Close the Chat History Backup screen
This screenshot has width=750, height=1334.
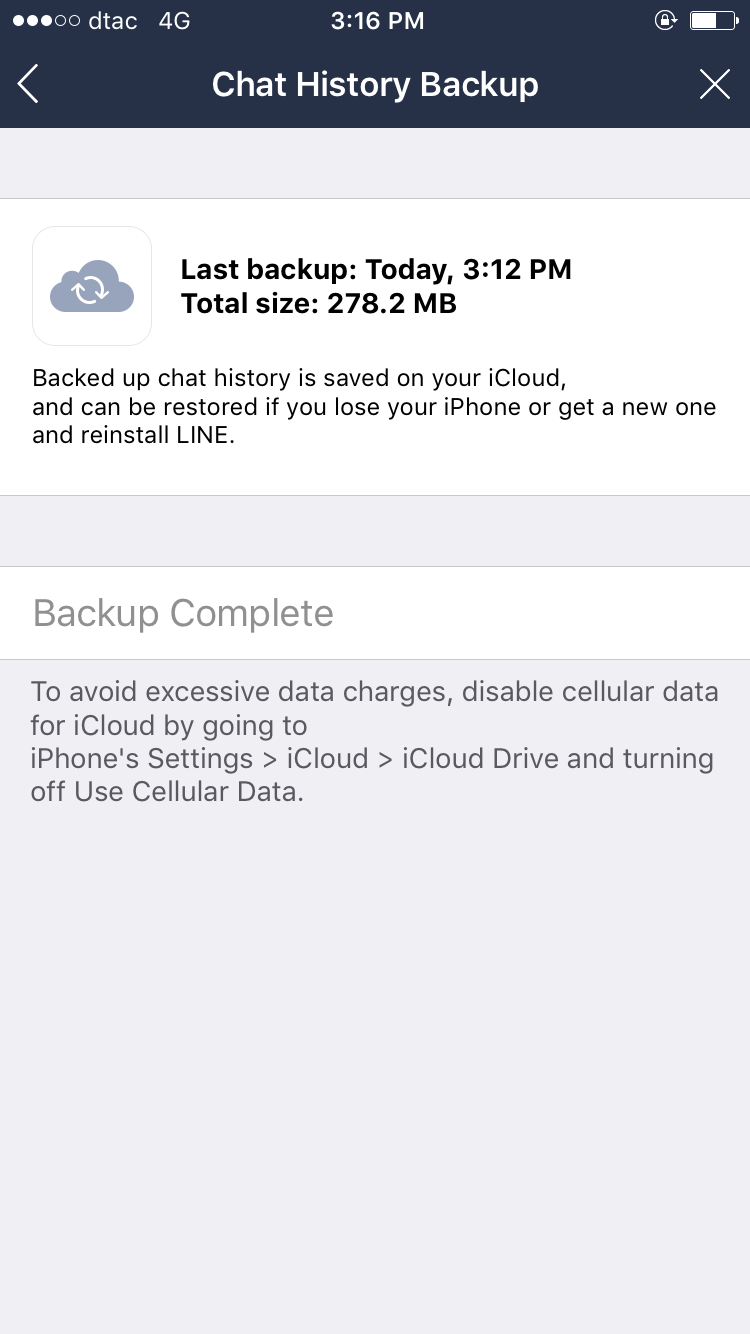[714, 84]
